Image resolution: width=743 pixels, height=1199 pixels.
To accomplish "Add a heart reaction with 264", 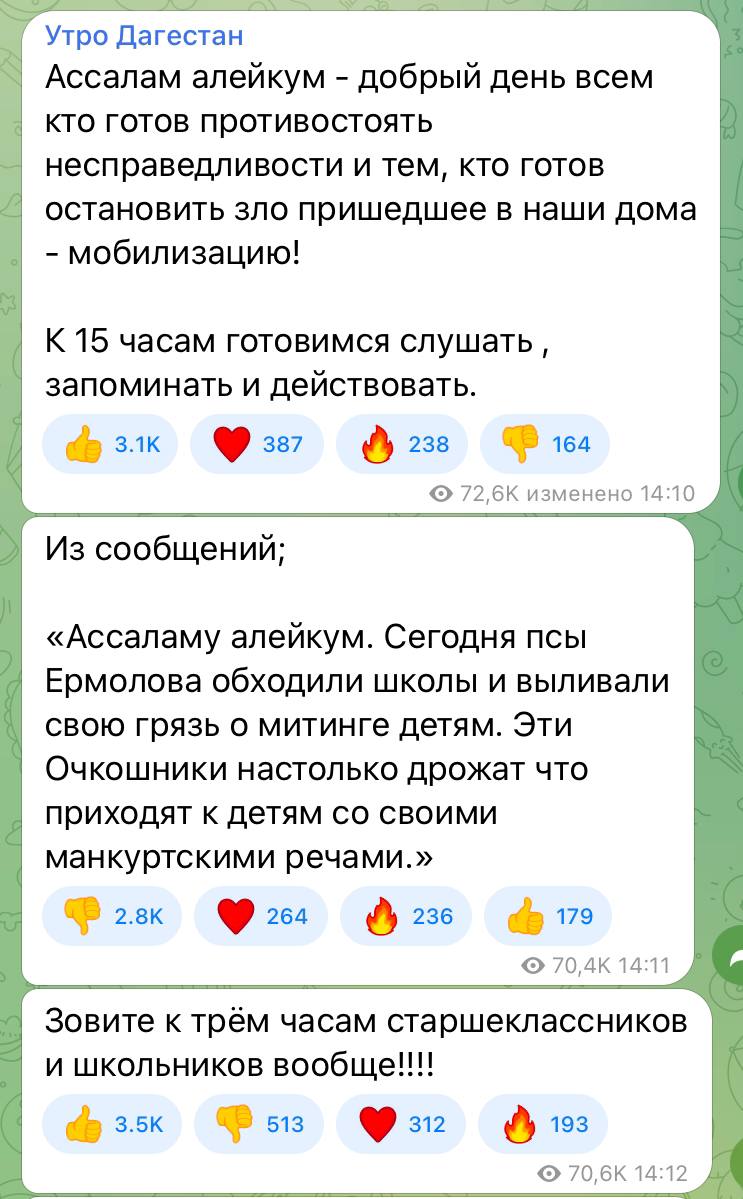I will click(258, 916).
